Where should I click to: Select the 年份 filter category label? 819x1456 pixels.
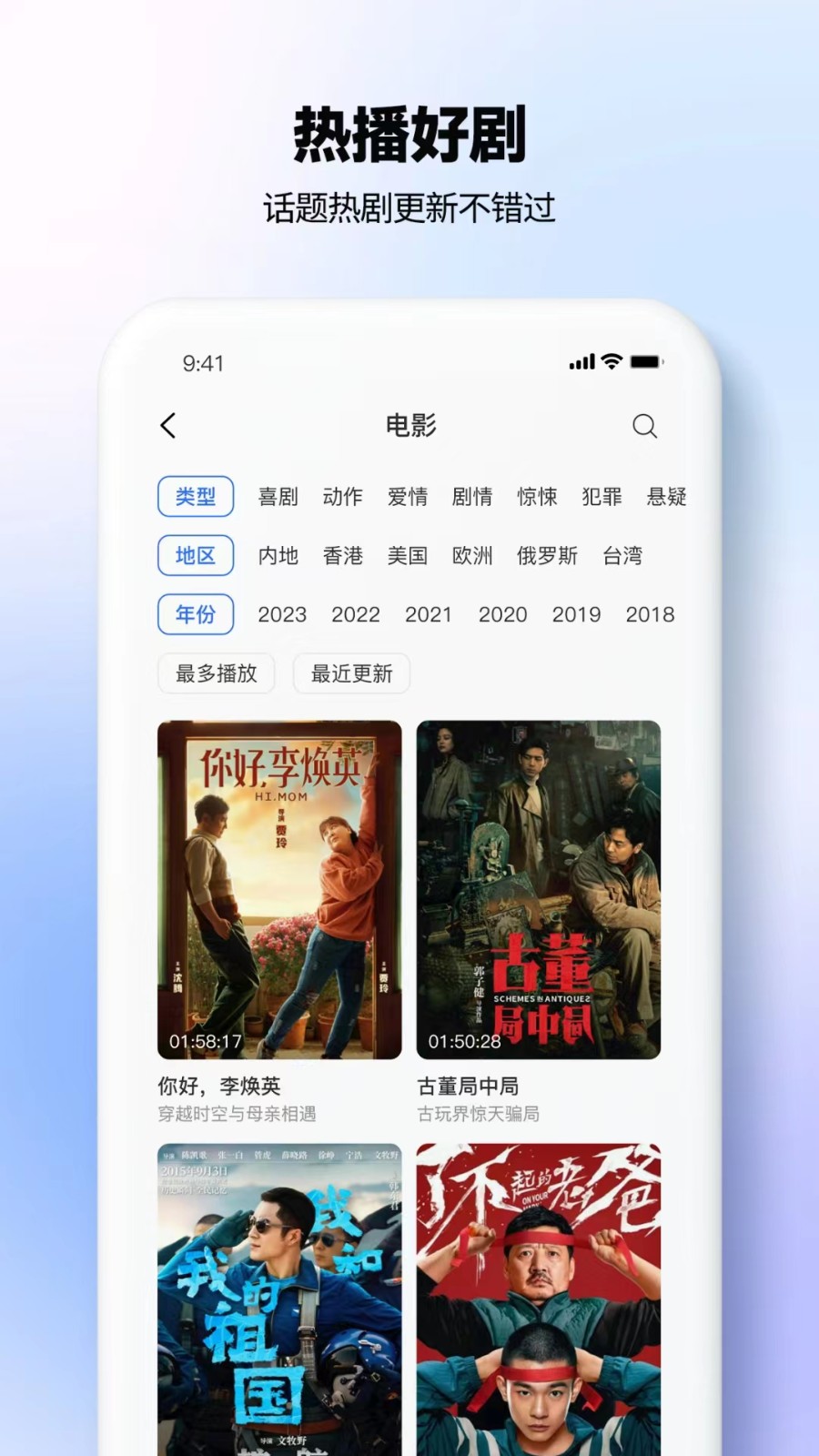click(x=196, y=614)
